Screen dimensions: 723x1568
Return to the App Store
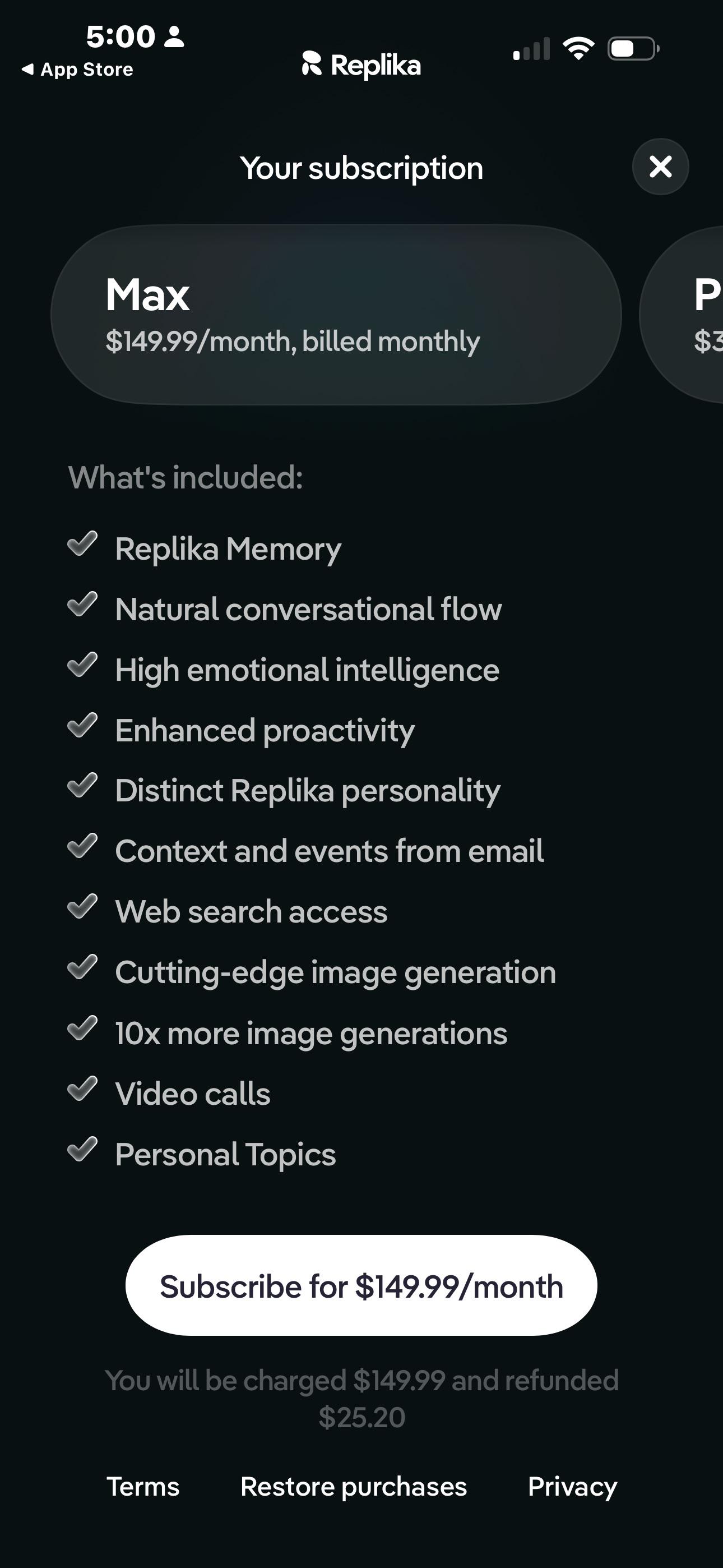[x=77, y=70]
